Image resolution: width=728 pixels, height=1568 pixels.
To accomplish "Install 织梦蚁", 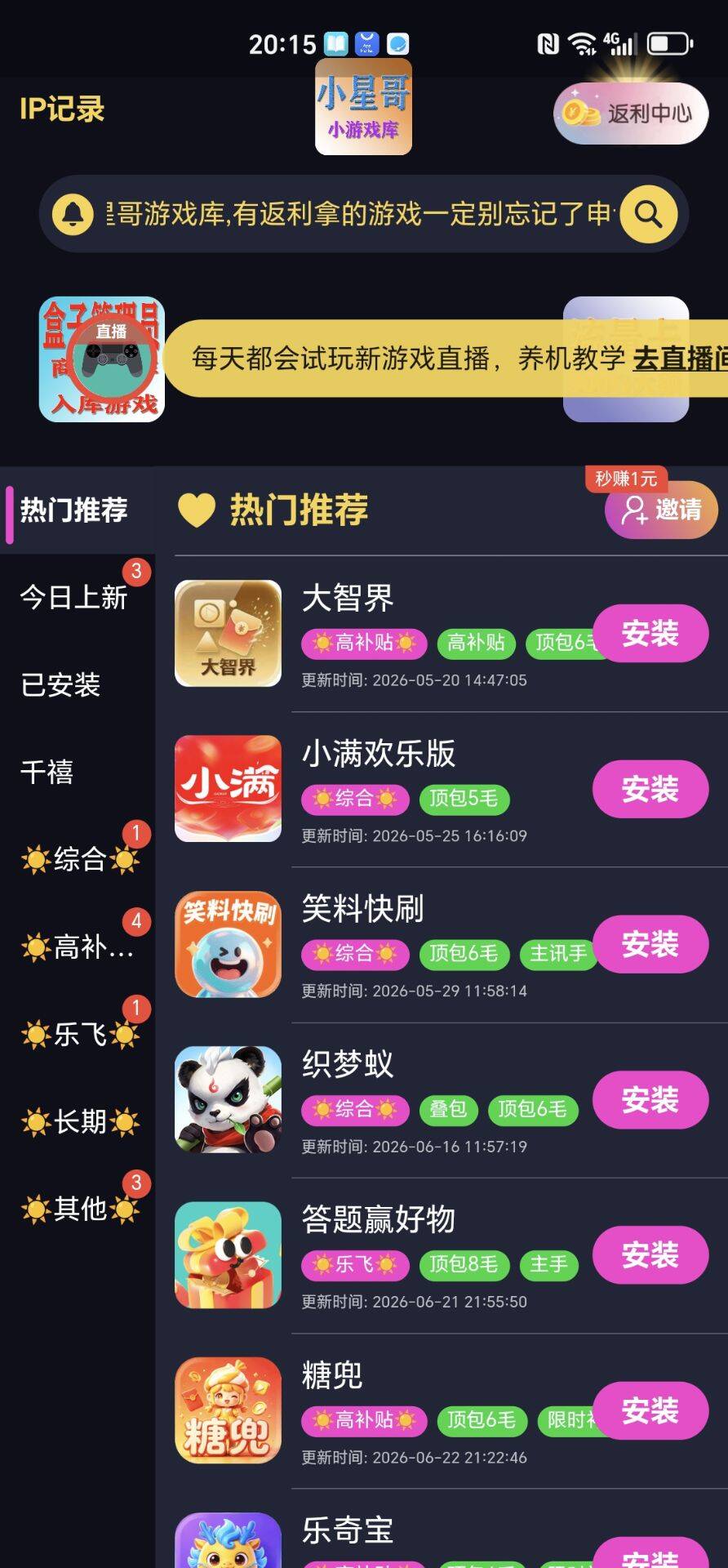I will point(650,1100).
